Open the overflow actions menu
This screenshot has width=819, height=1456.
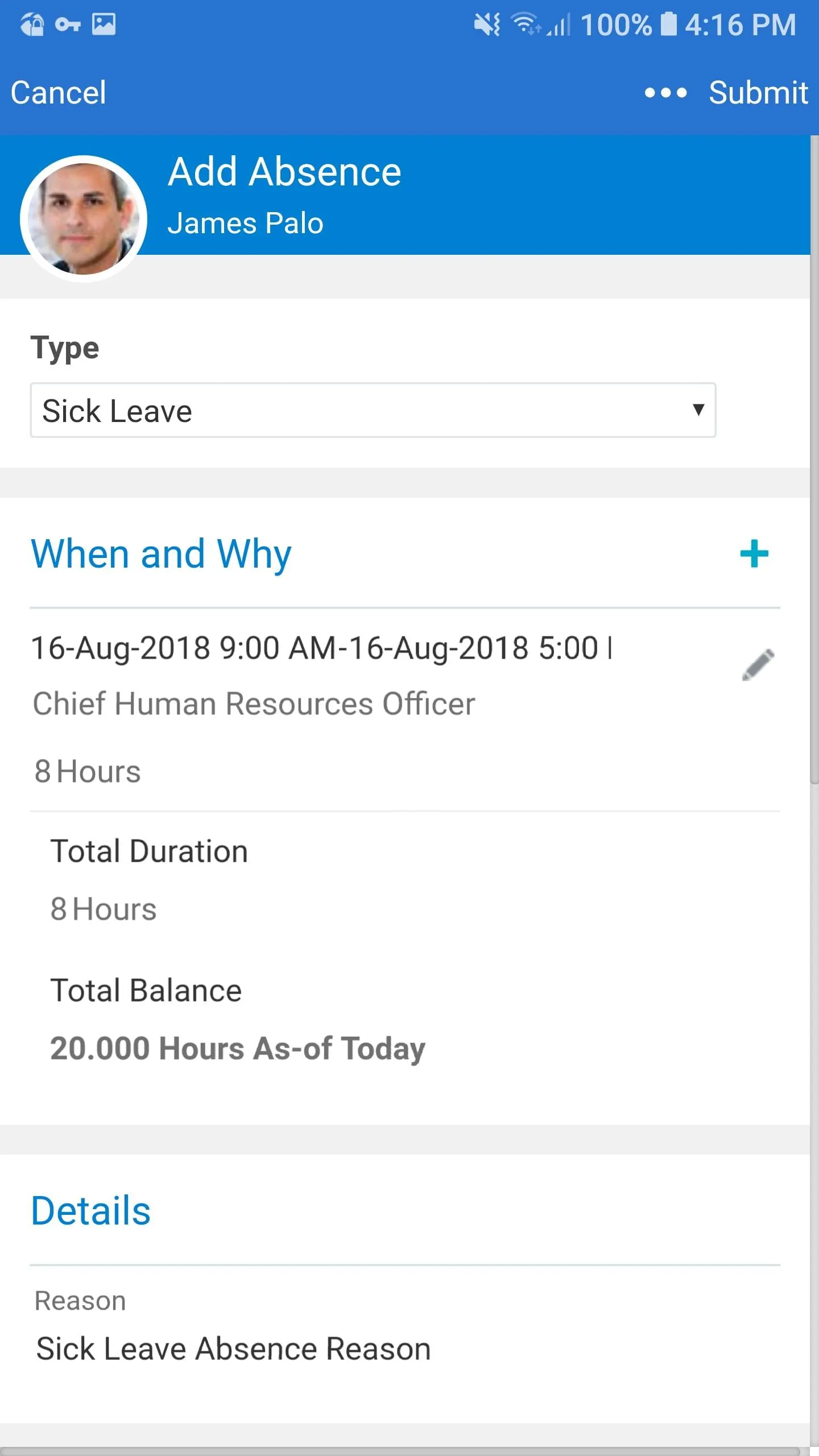point(665,92)
